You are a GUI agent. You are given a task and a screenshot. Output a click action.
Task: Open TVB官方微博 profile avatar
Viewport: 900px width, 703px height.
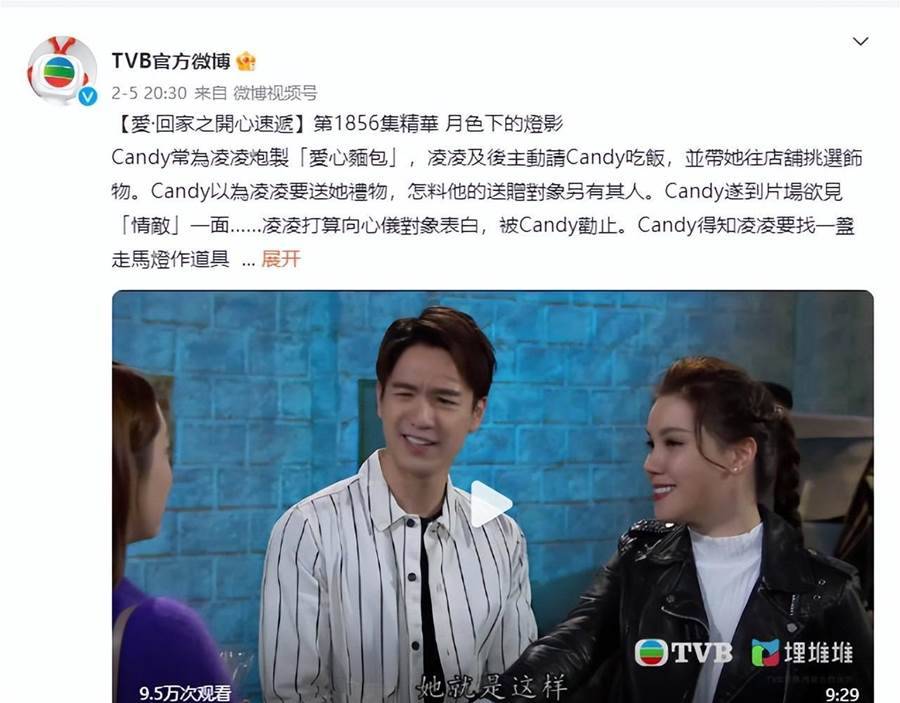click(x=61, y=71)
